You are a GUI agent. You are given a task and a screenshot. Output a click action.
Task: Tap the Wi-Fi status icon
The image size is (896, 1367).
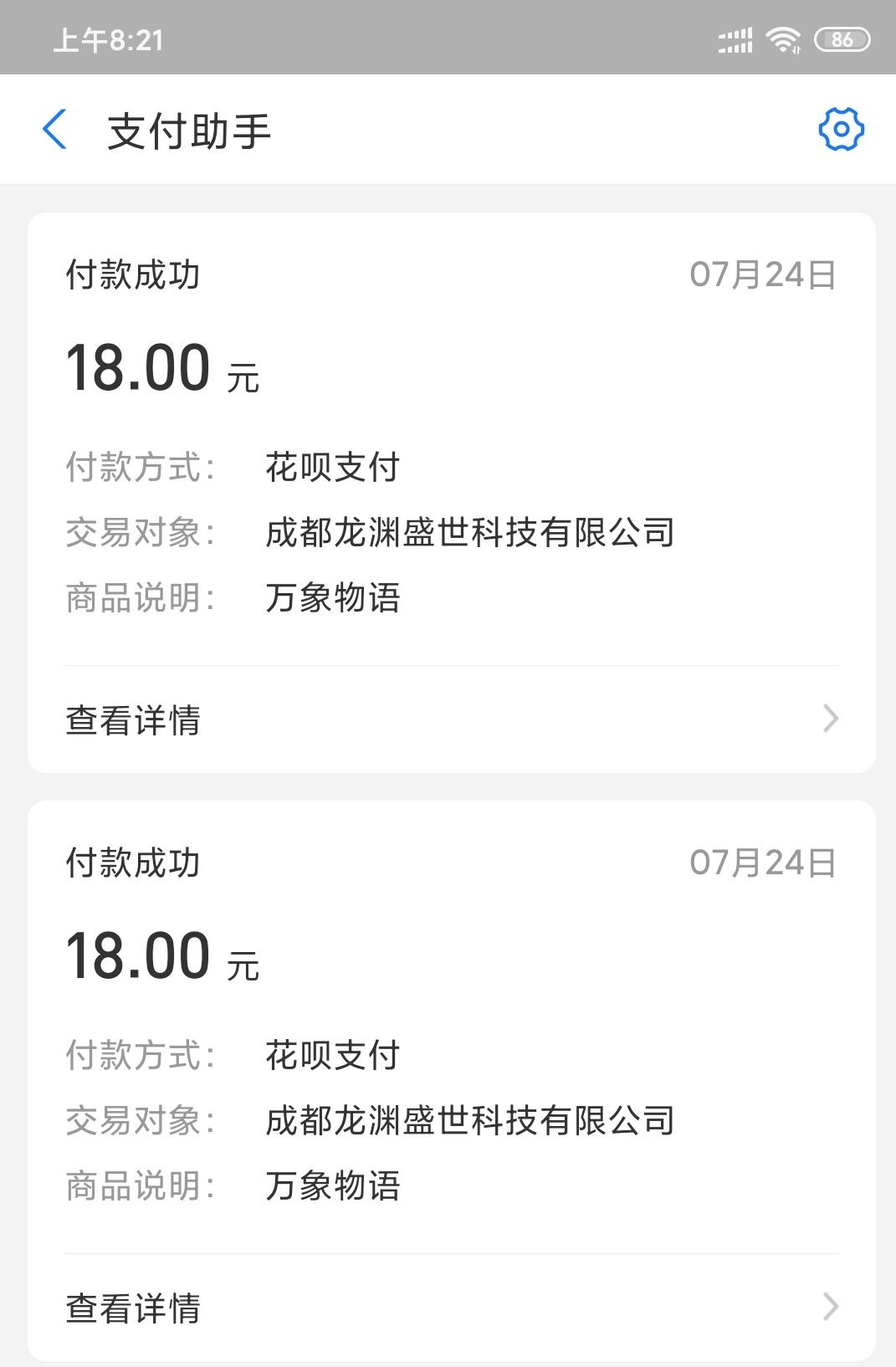click(783, 38)
